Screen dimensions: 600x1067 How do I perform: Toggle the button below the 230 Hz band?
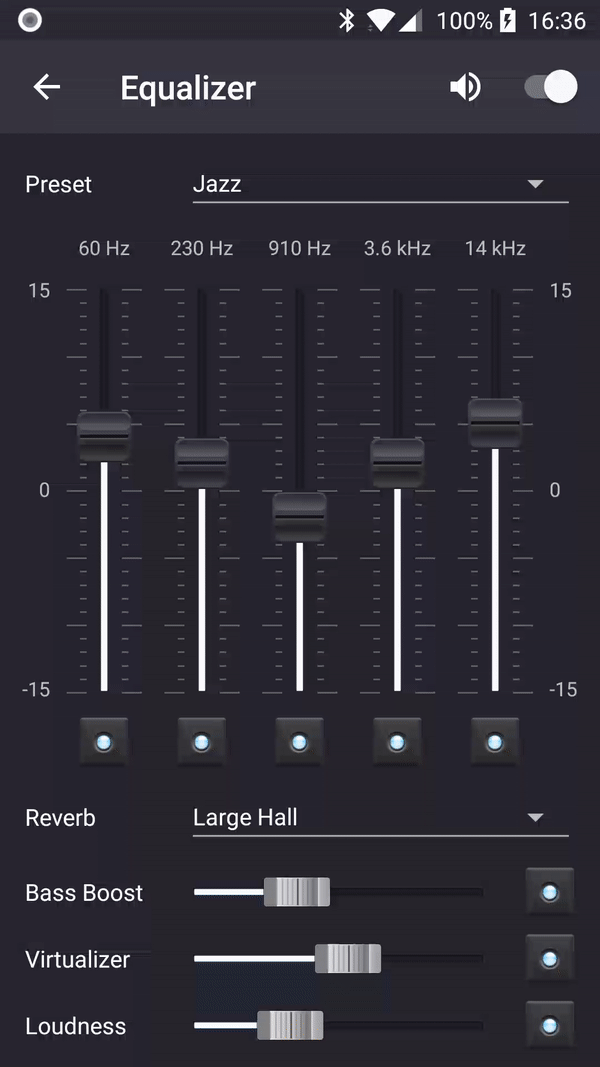pyautogui.click(x=202, y=742)
